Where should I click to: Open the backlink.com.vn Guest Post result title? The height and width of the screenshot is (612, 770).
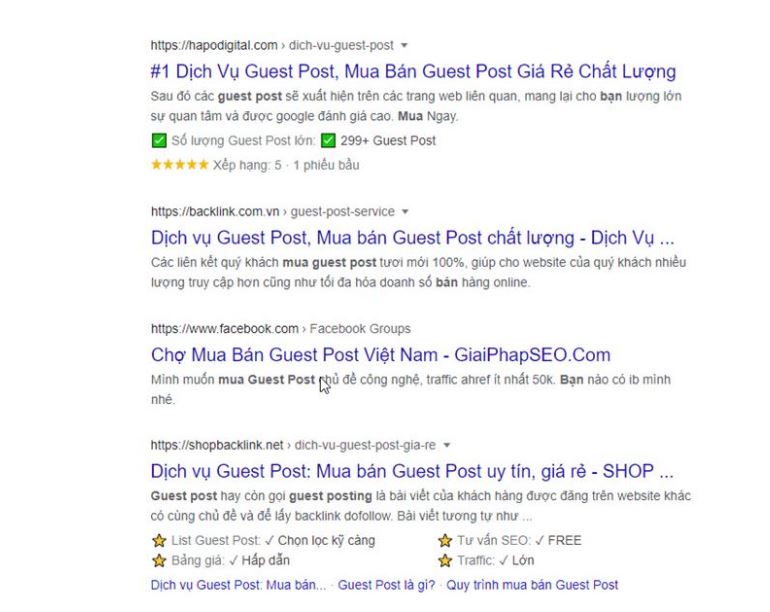tap(413, 238)
